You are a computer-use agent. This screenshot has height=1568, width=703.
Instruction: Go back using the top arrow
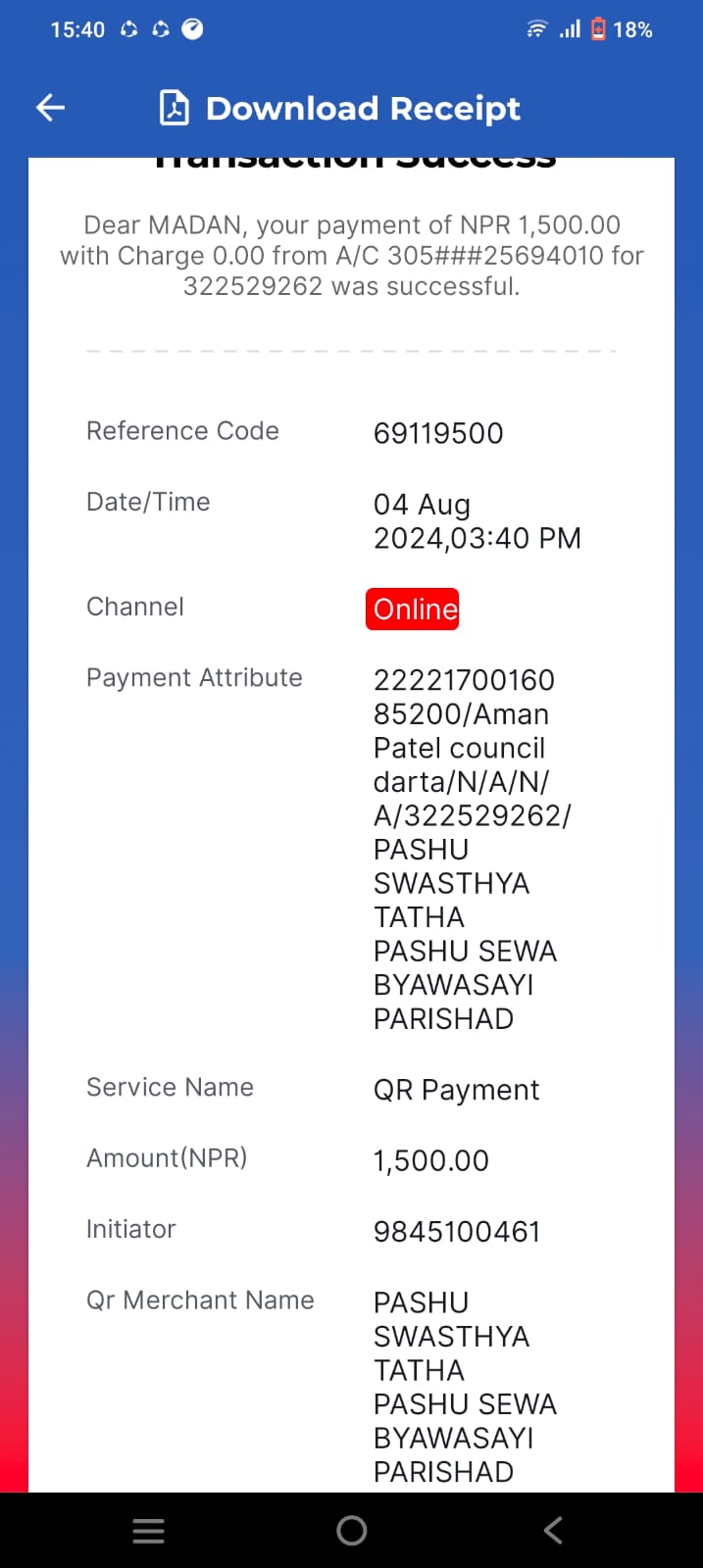coord(50,108)
